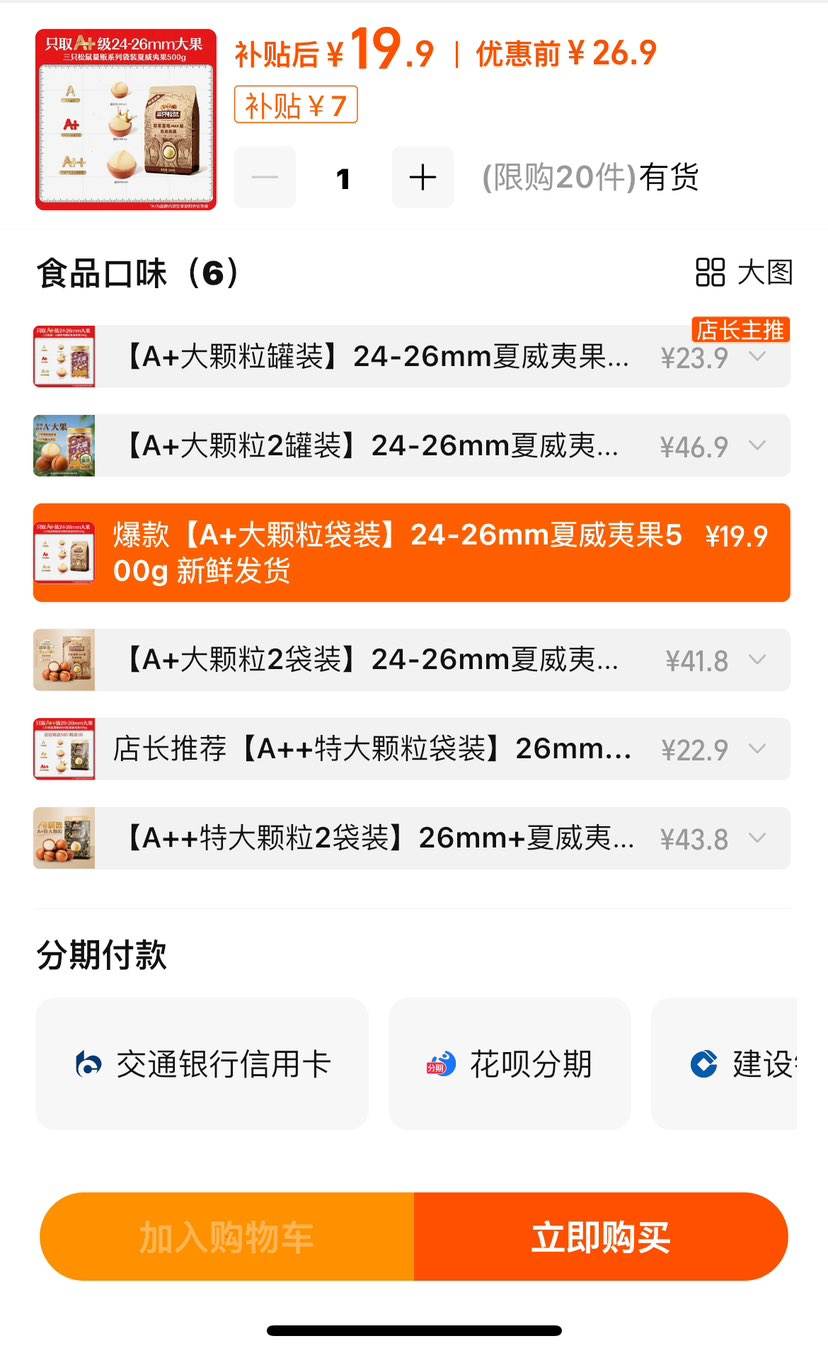Expand the ¥22.9 店长推荐 variant chevron
The image size is (828, 1353).
759,749
